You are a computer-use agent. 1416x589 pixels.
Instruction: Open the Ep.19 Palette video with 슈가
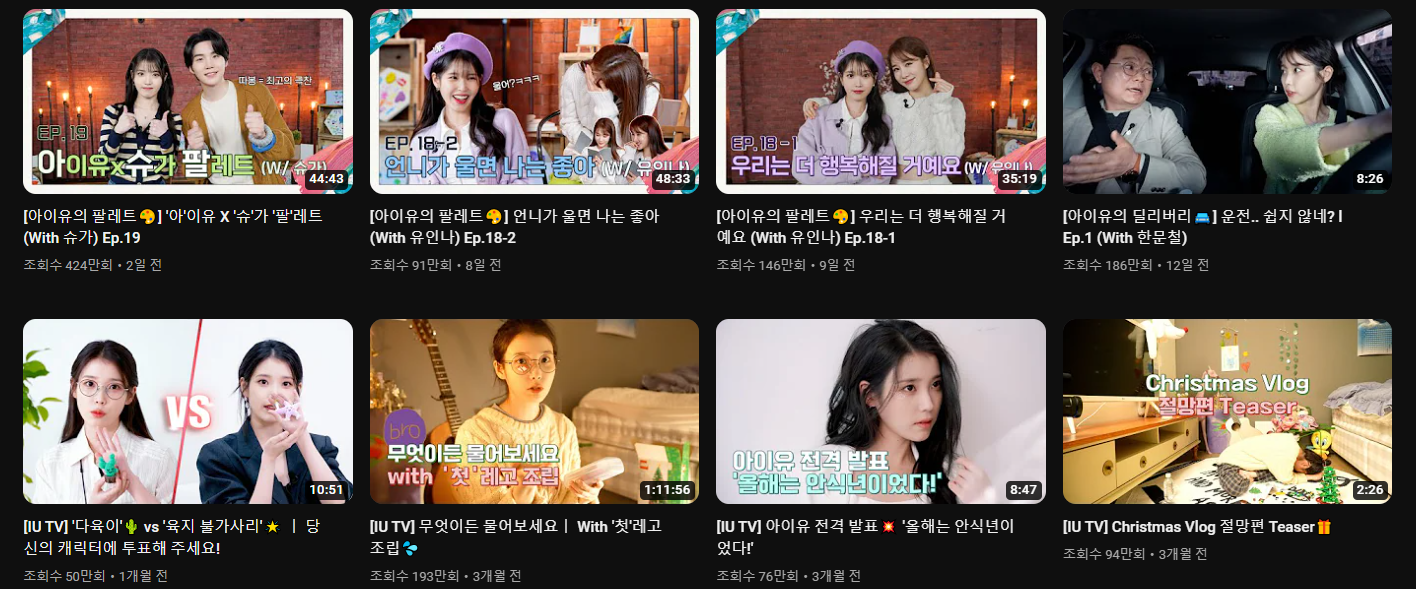coord(187,101)
